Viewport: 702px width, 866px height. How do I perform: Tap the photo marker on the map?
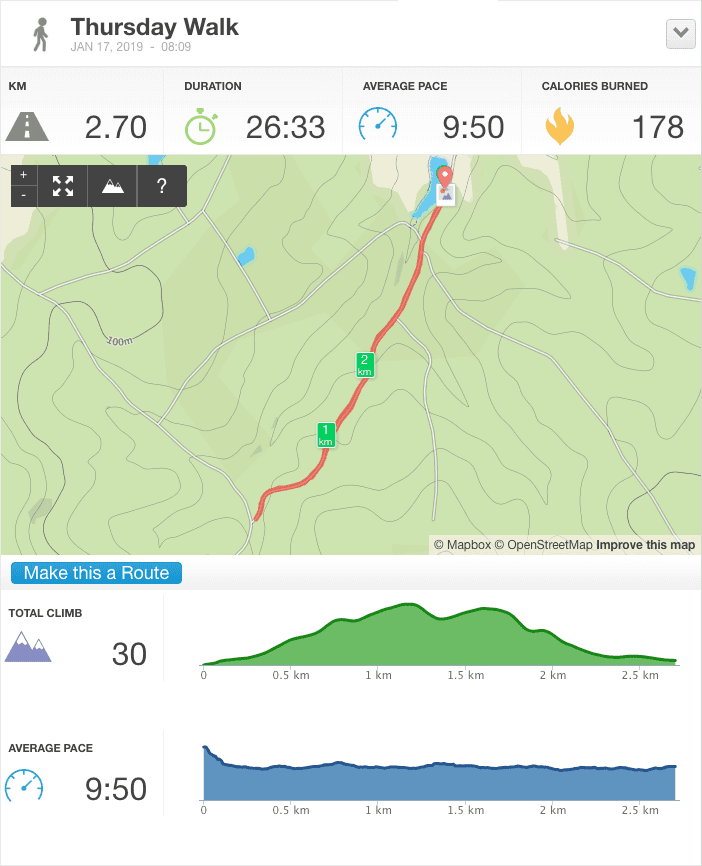point(446,194)
